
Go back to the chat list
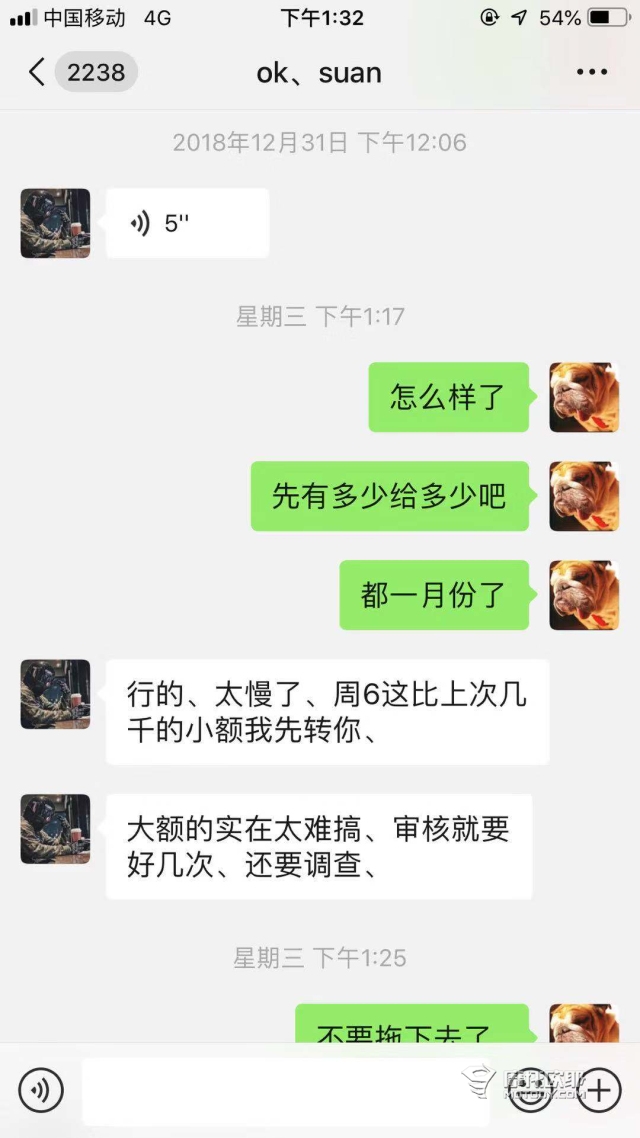pos(38,72)
